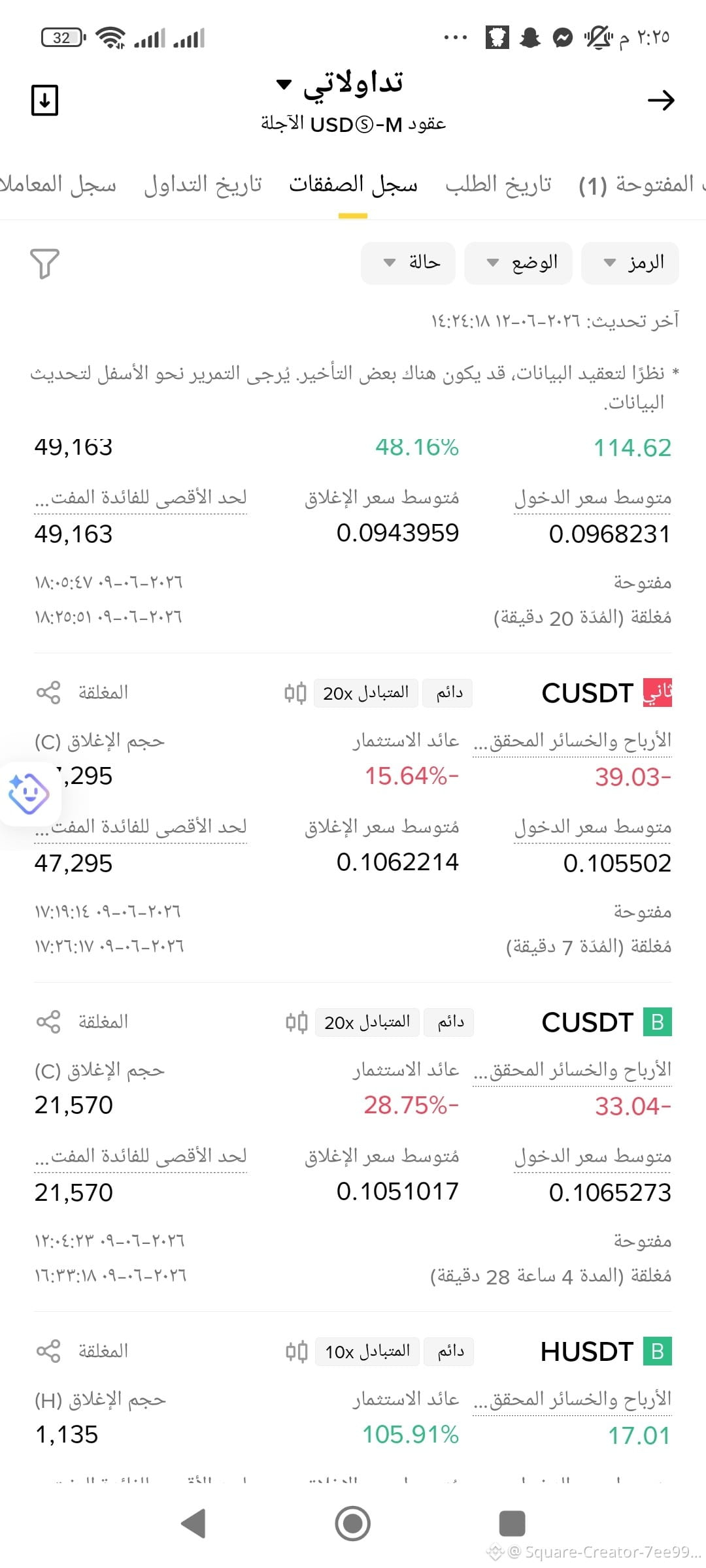Open the funnel filter icon

[x=44, y=263]
